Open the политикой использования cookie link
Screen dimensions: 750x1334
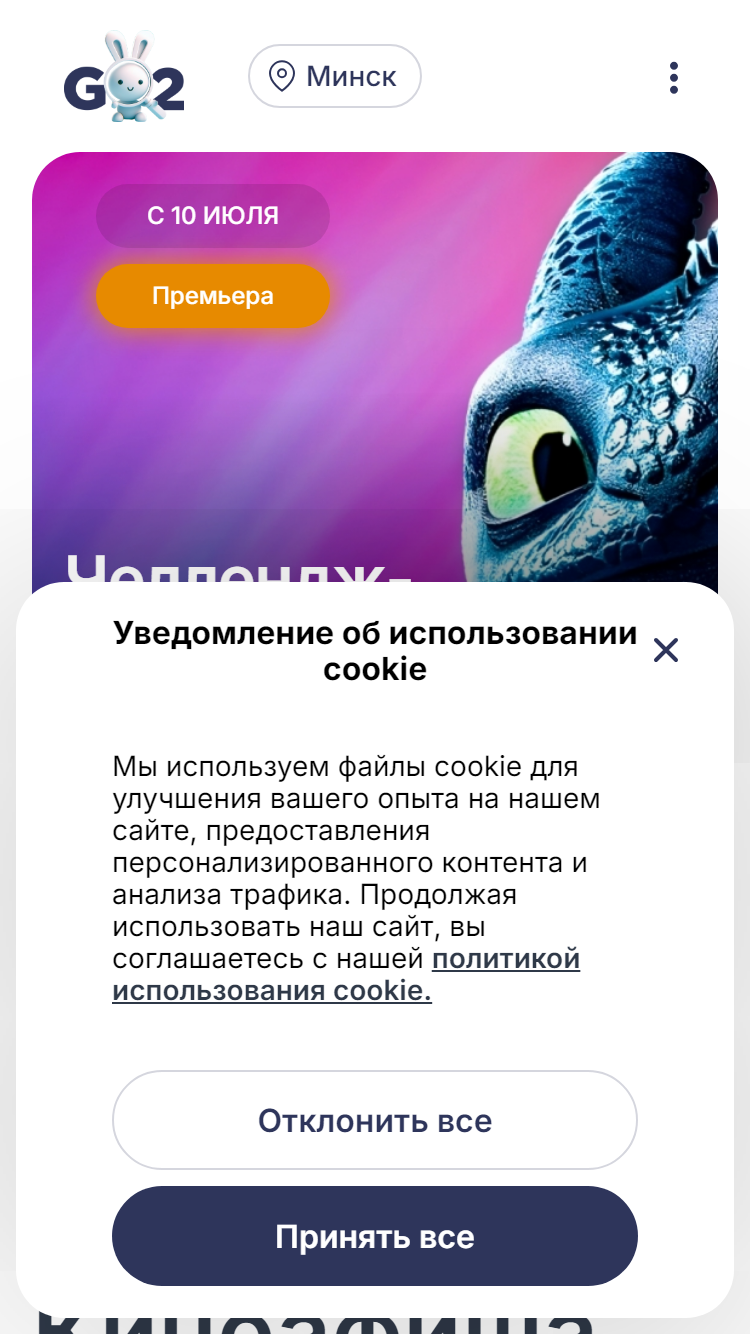click(346, 975)
